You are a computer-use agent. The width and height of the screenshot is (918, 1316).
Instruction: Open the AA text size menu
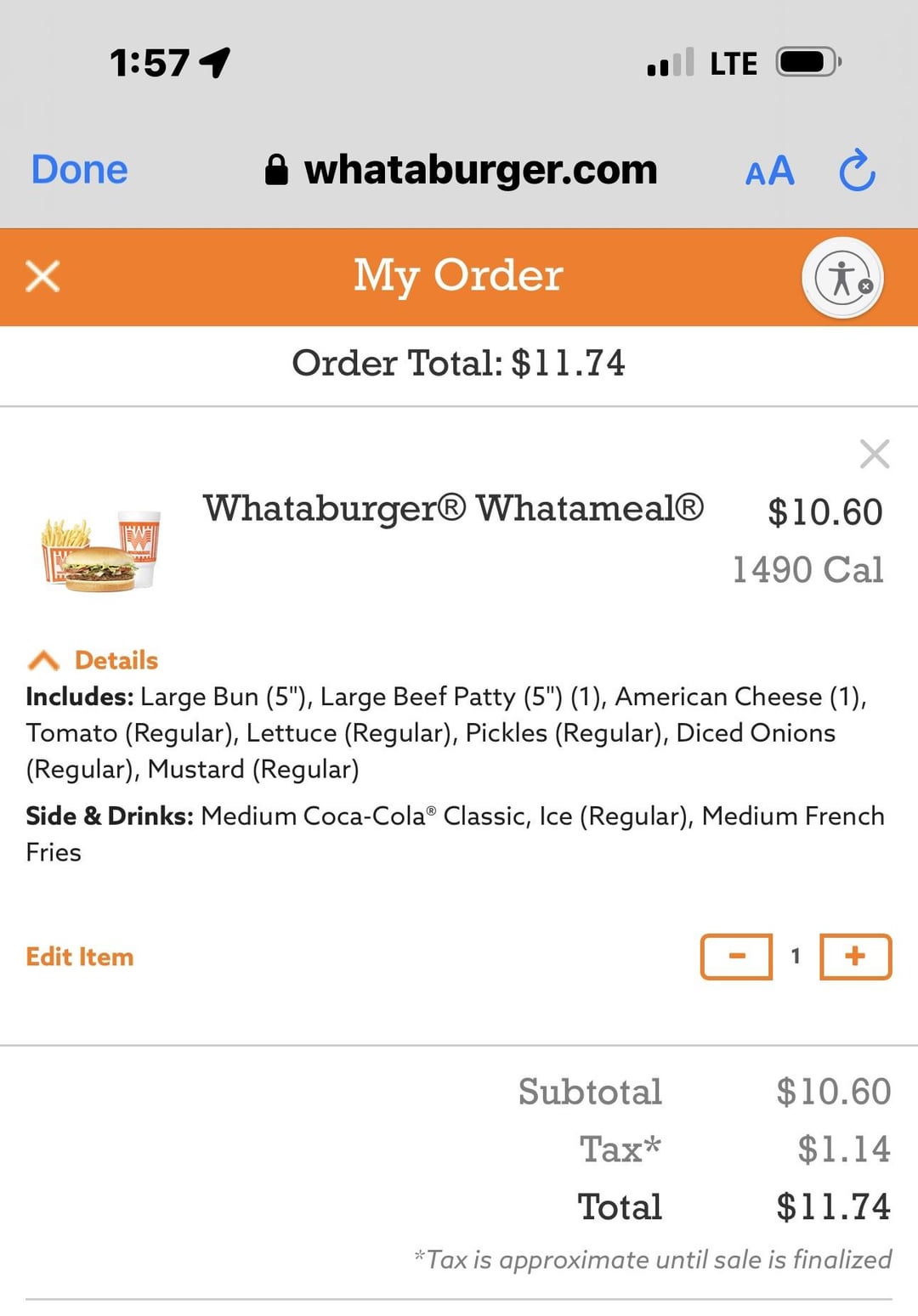[x=769, y=172]
